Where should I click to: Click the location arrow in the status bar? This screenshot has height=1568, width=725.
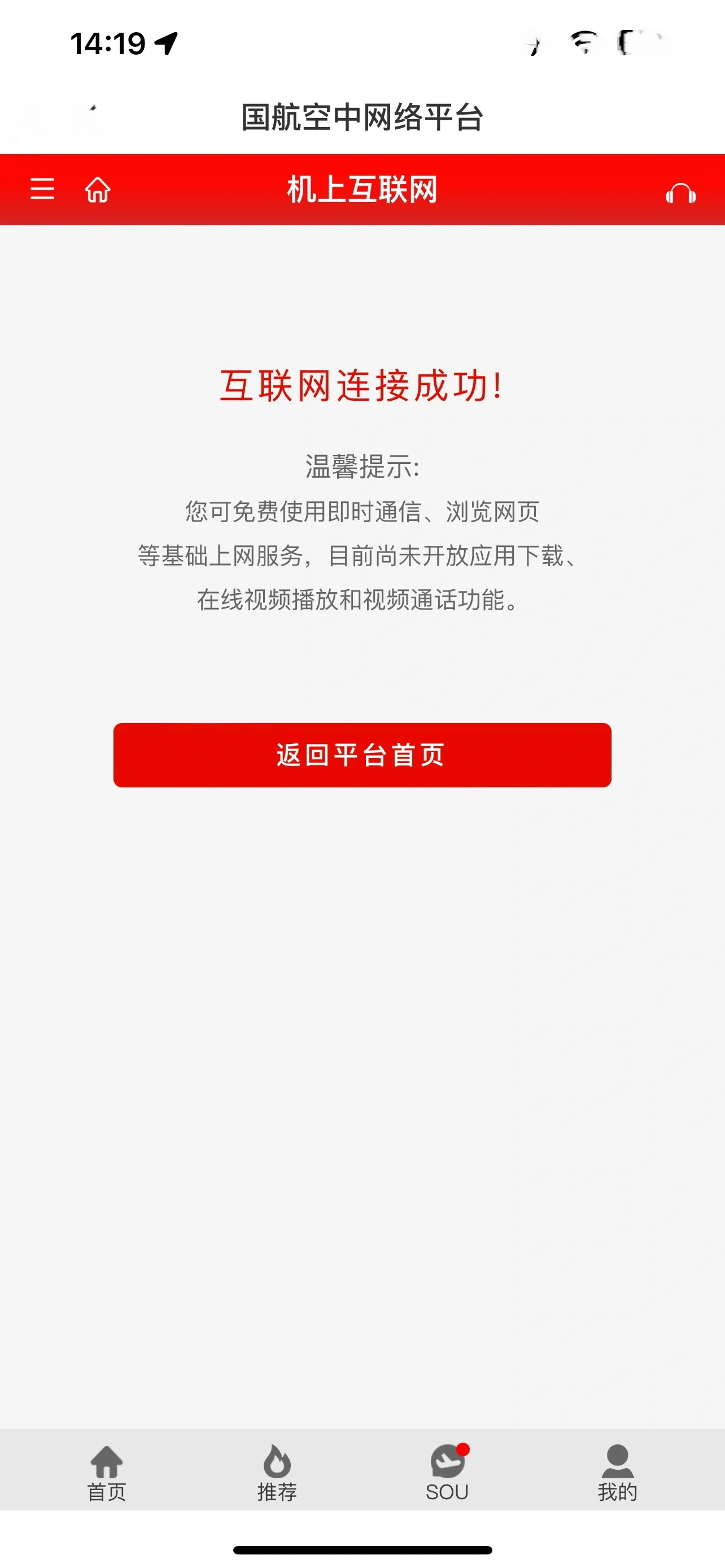click(165, 41)
